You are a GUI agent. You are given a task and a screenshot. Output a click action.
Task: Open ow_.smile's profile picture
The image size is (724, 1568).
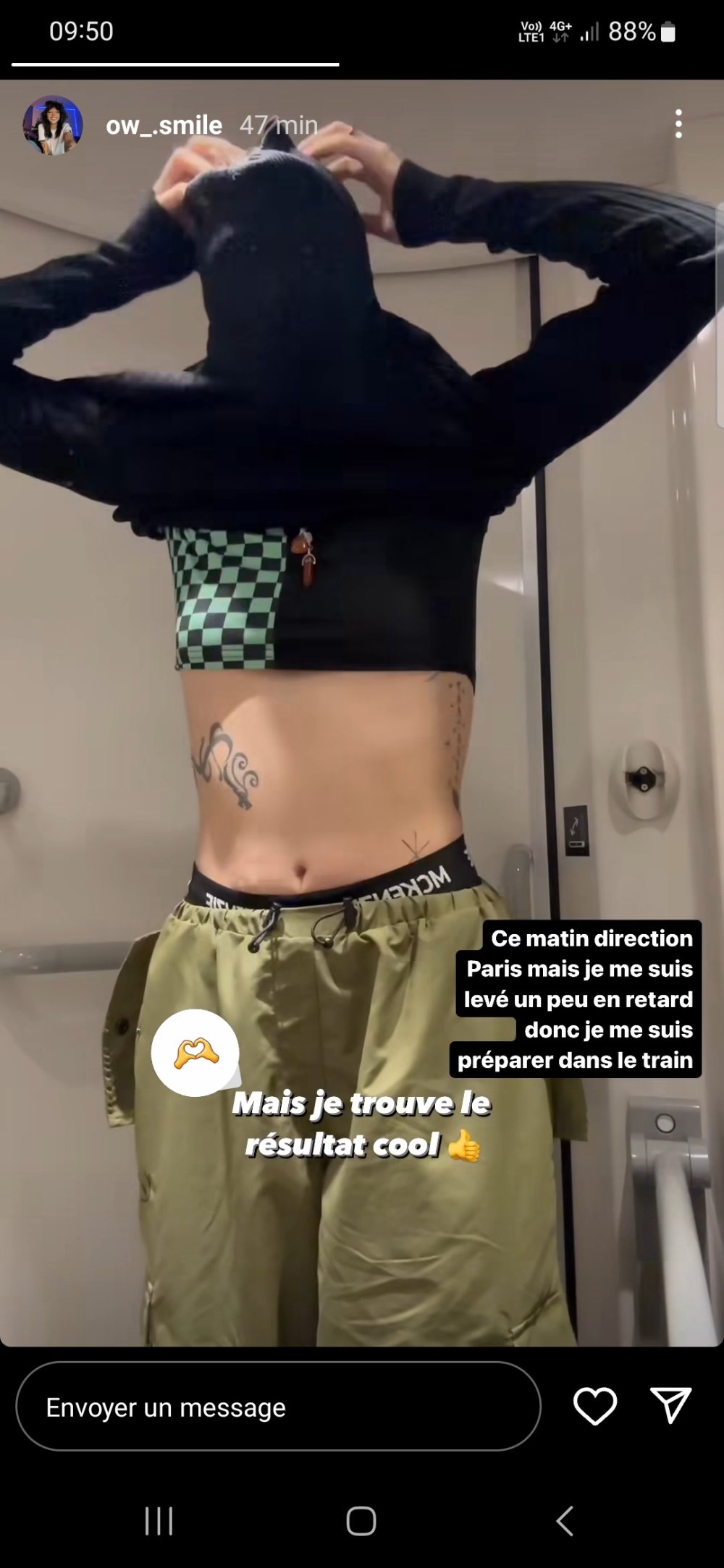(x=53, y=125)
